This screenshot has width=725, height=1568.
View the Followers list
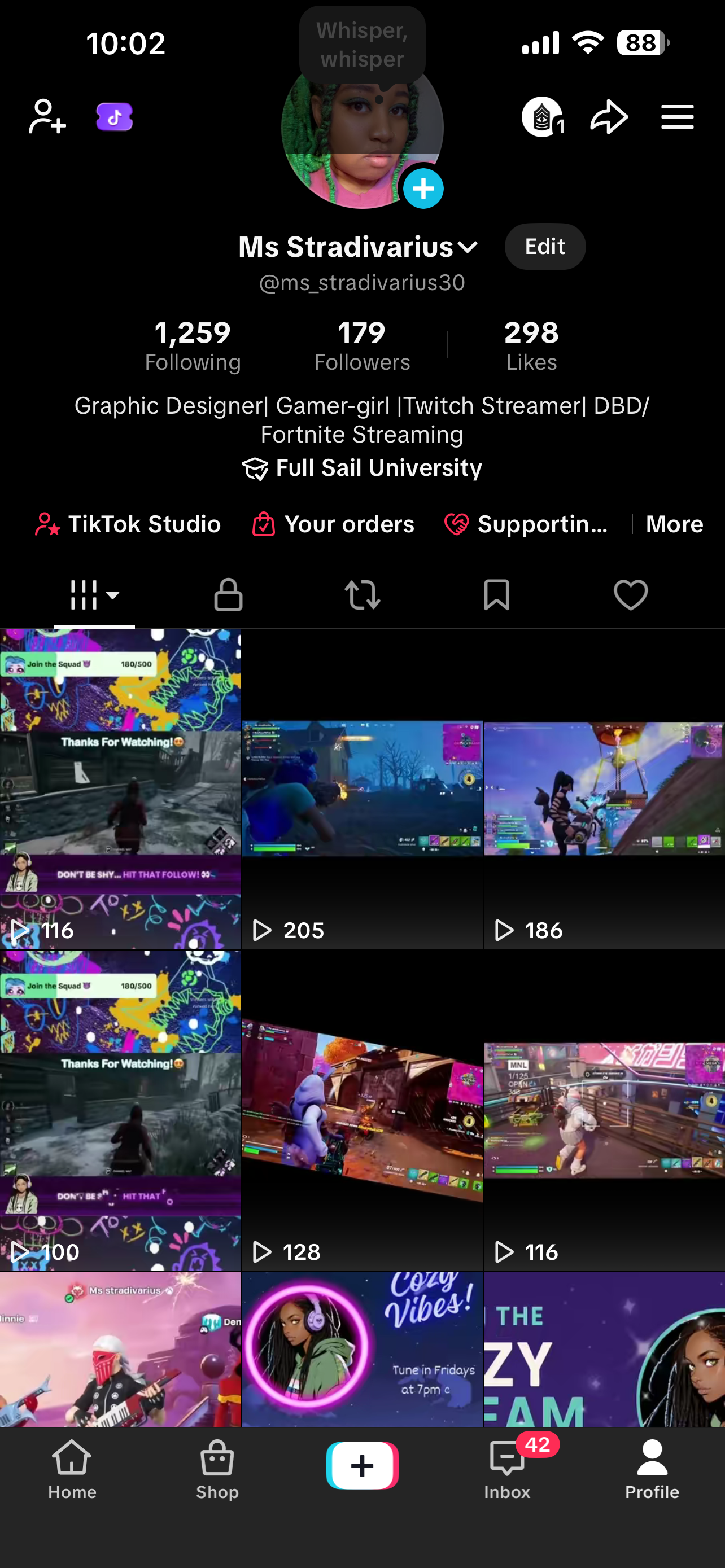point(361,345)
